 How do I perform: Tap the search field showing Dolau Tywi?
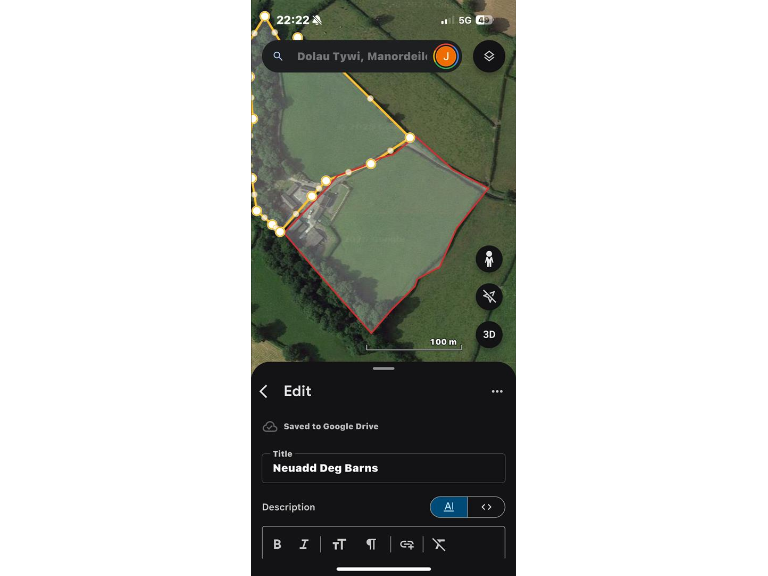click(x=360, y=56)
